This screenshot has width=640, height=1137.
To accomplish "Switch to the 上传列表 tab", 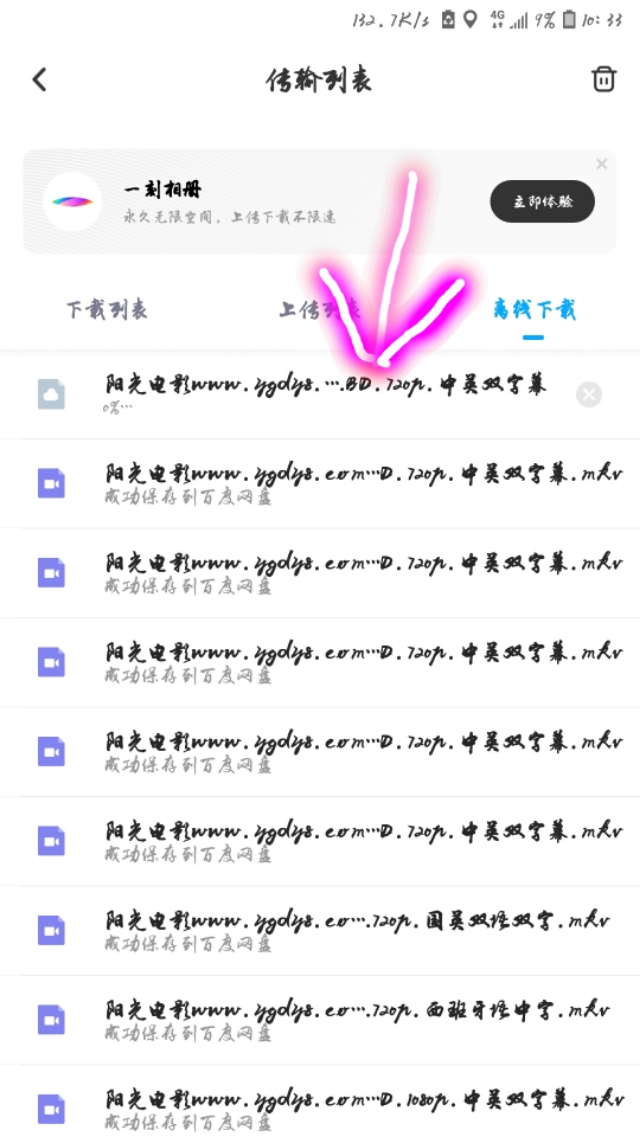I will [x=318, y=309].
